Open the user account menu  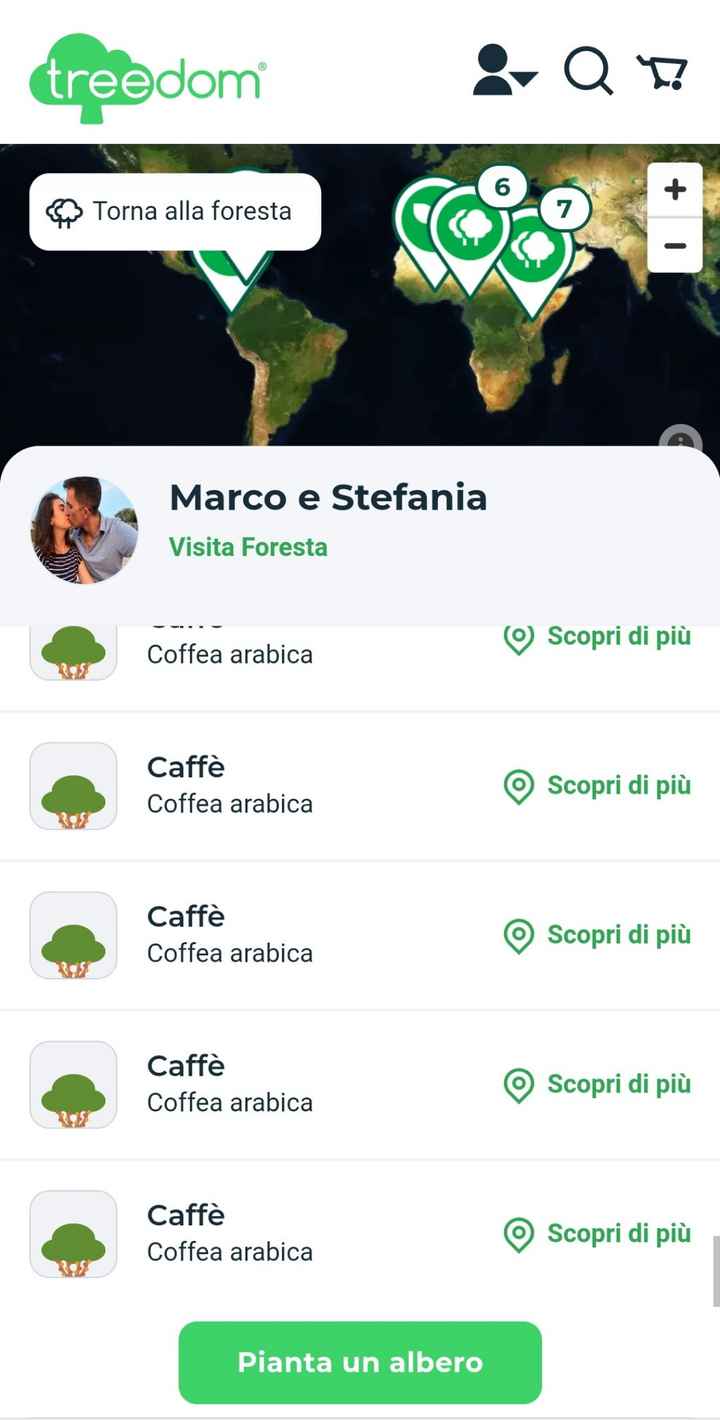tap(504, 71)
